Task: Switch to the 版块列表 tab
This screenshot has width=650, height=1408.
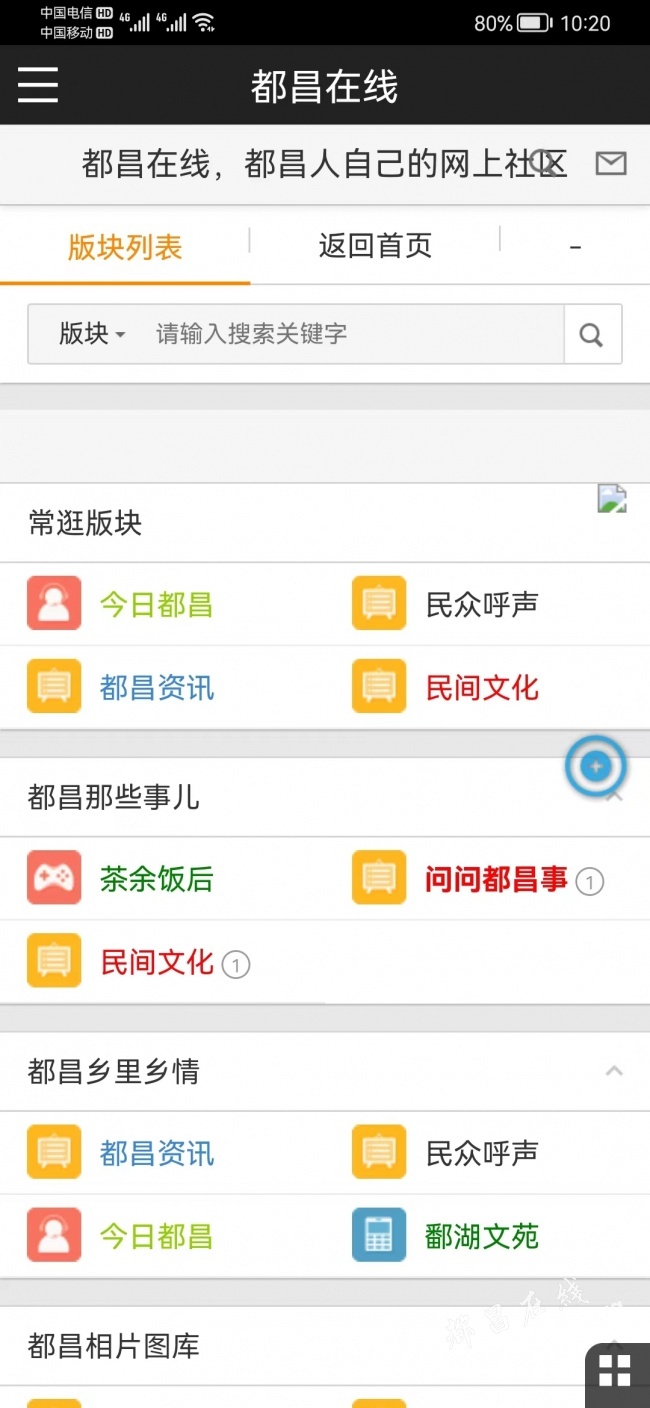Action: click(125, 246)
